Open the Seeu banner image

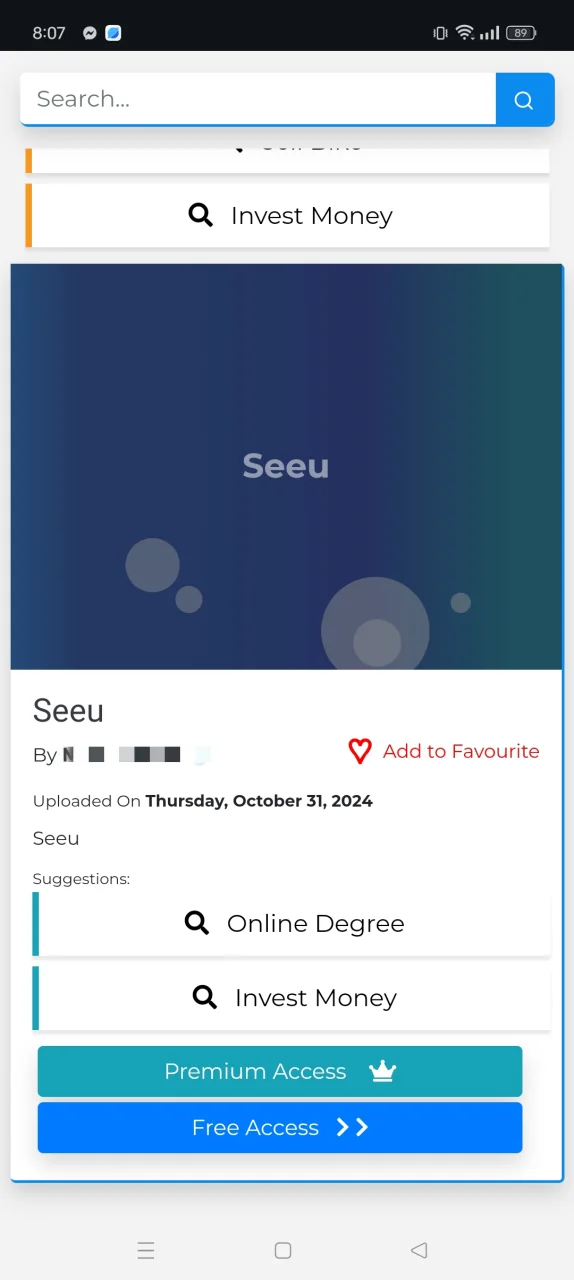[x=286, y=466]
